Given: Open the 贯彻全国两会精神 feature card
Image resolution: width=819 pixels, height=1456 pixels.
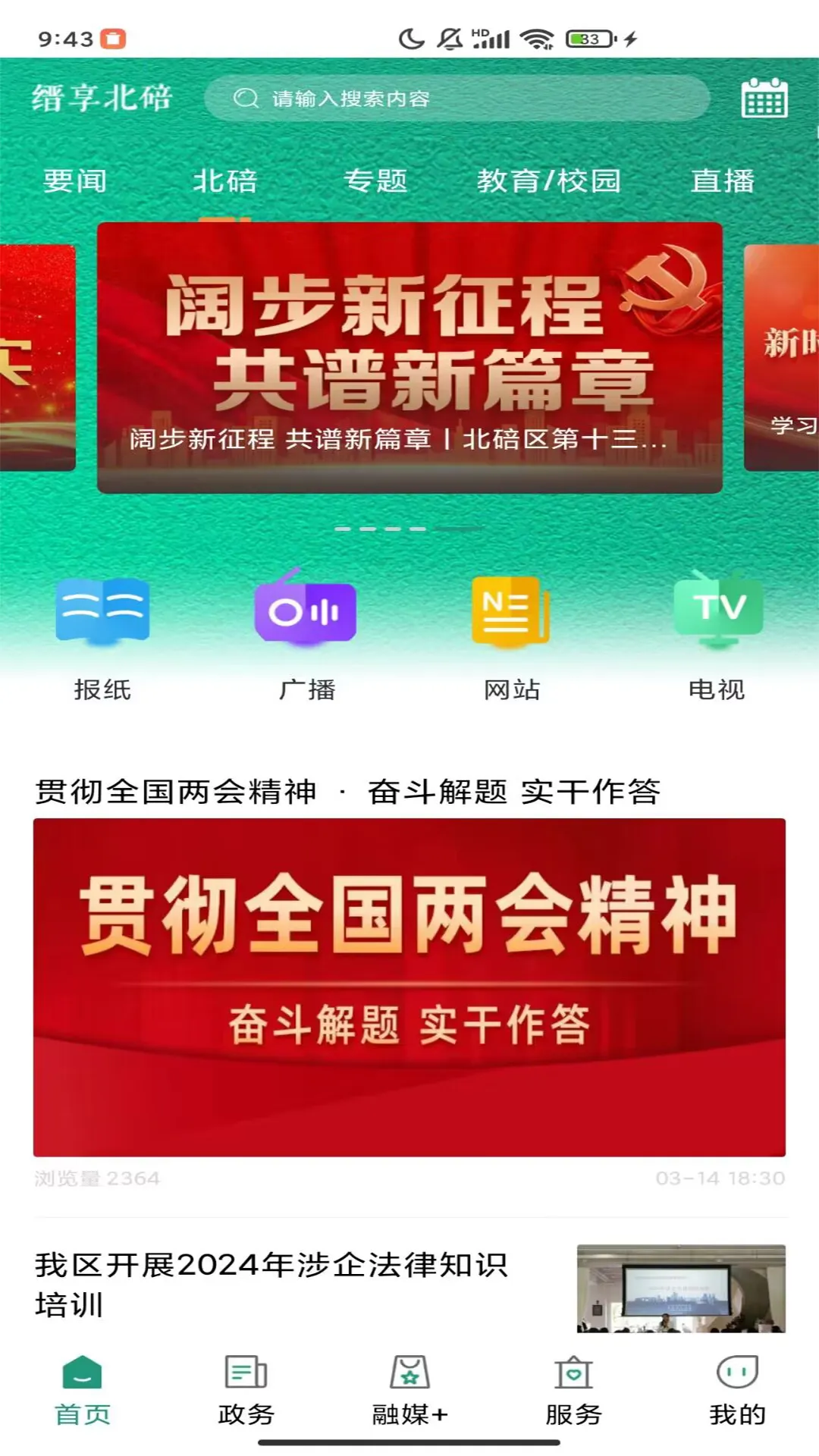Looking at the screenshot, I should [x=409, y=986].
